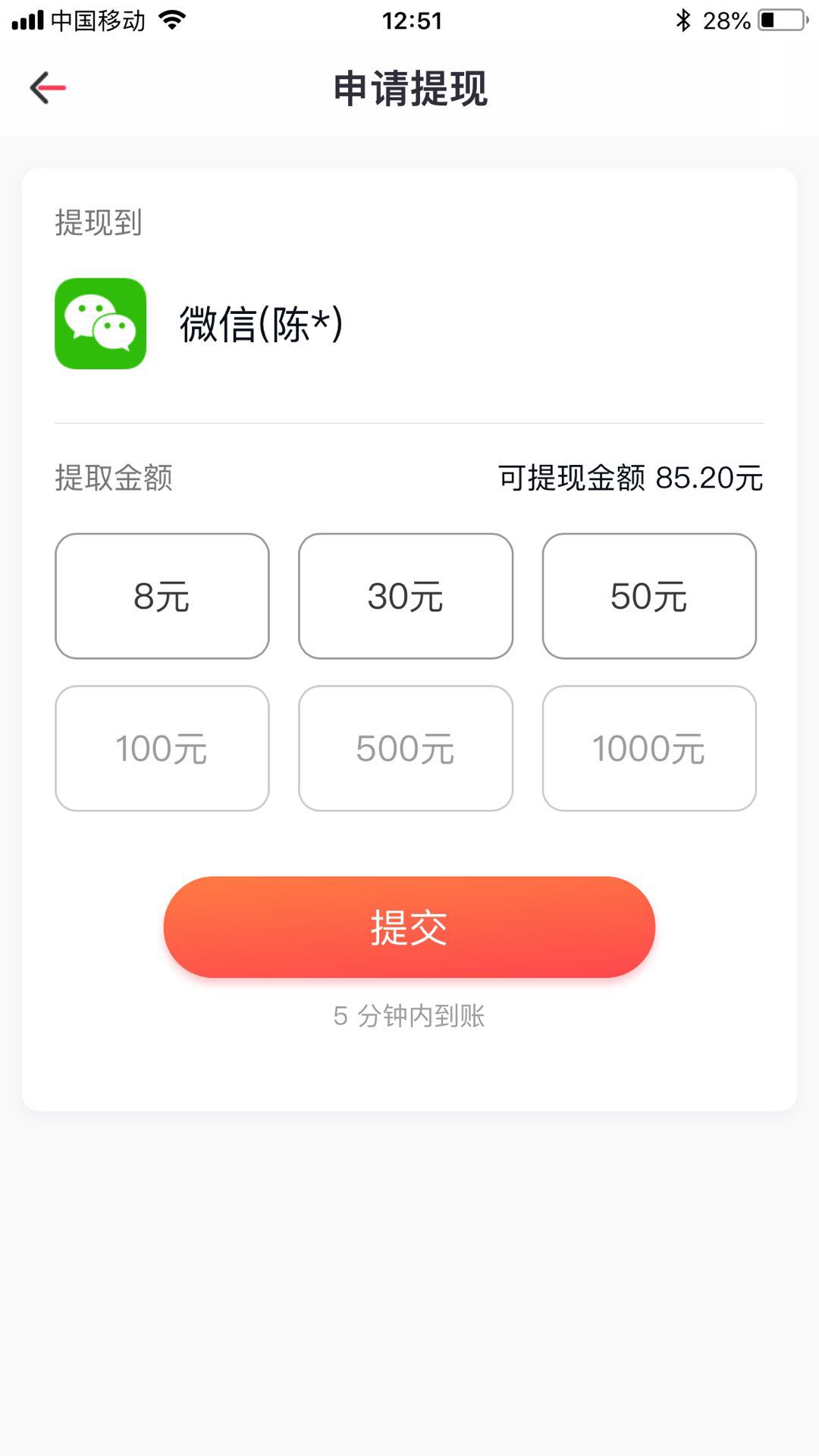Tap the 中国移动 carrier label
Viewport: 819px width, 1456px height.
95,19
